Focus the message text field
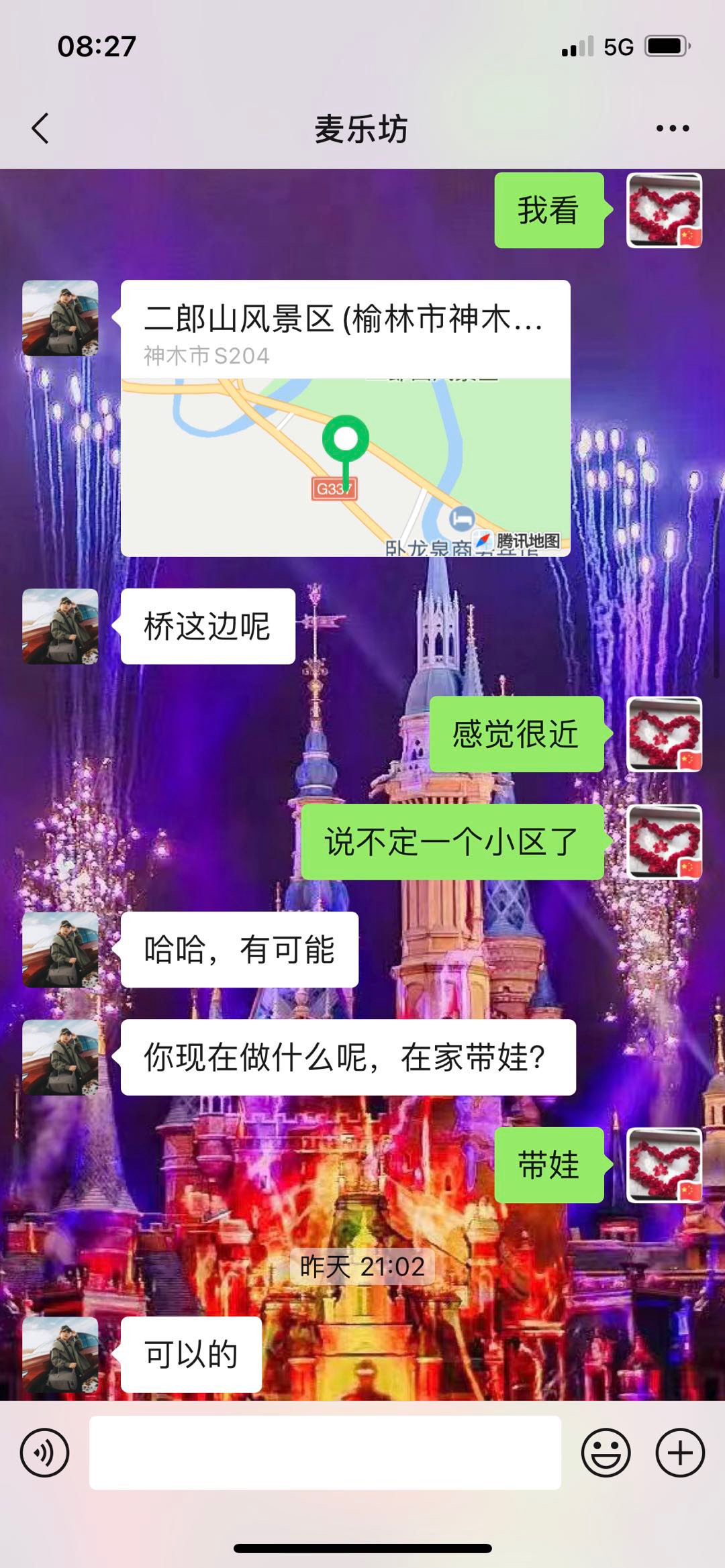Screen dimensions: 725x1568 (325, 1453)
